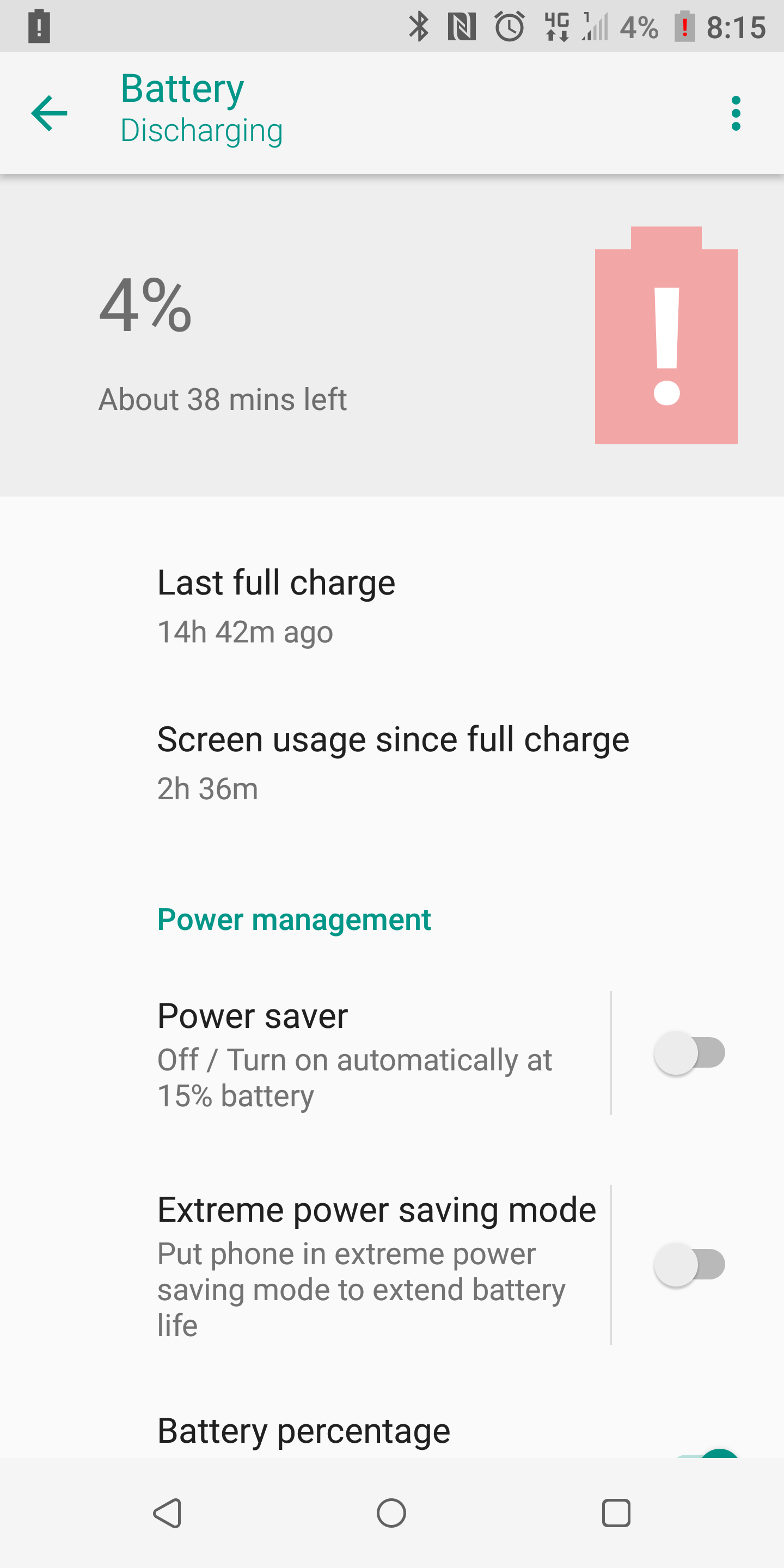Go back using the top arrow
Screen dimensions: 784x1568
coord(50,113)
